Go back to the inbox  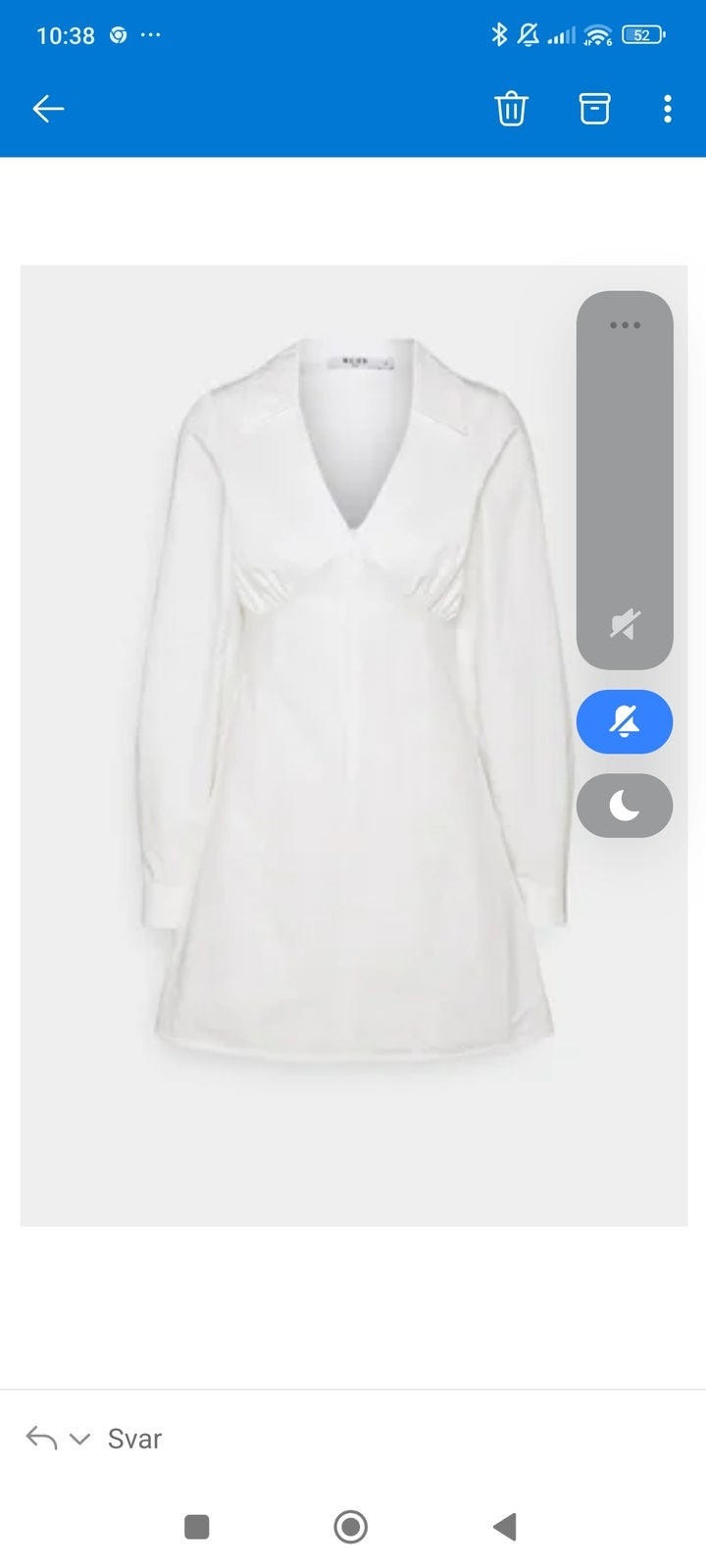coord(48,109)
